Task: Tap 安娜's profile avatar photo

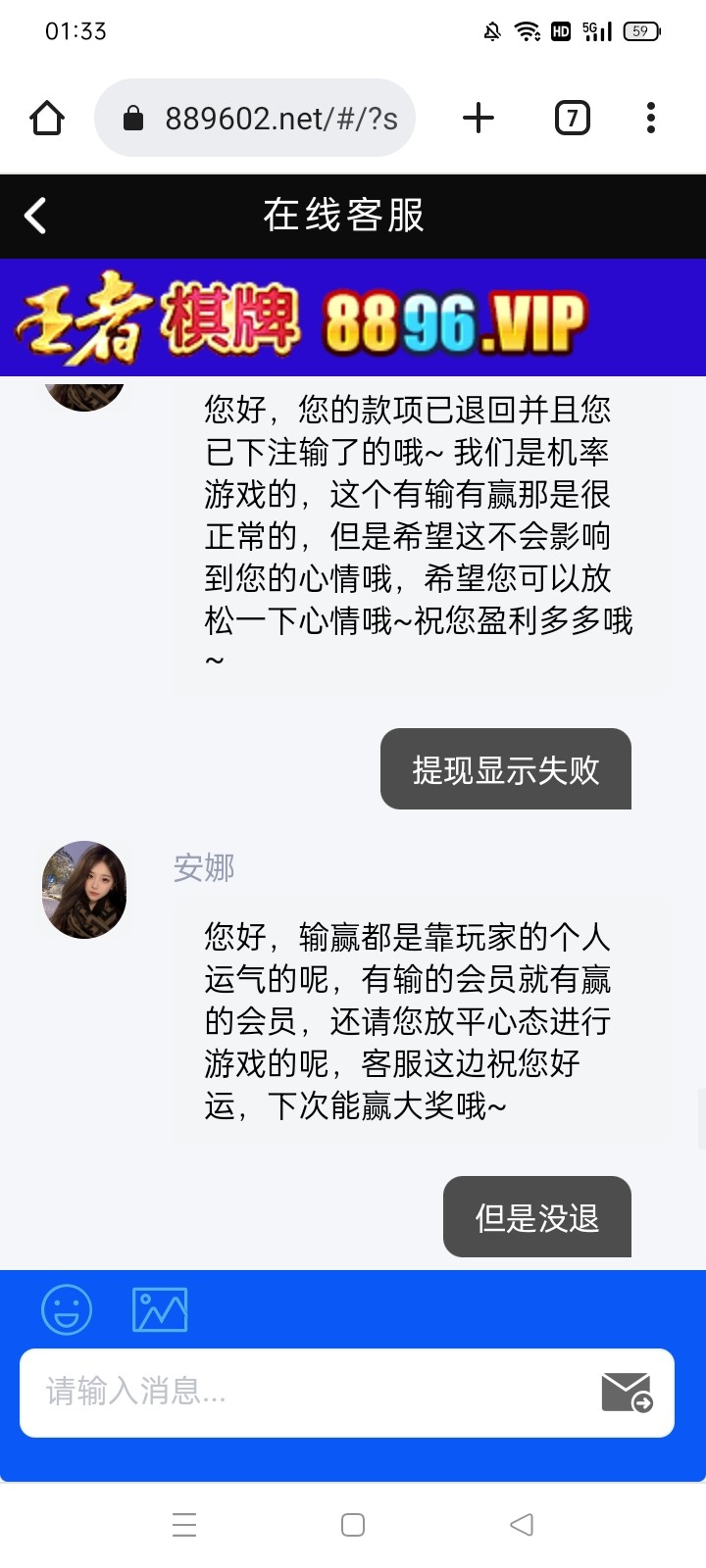Action: [x=83, y=889]
